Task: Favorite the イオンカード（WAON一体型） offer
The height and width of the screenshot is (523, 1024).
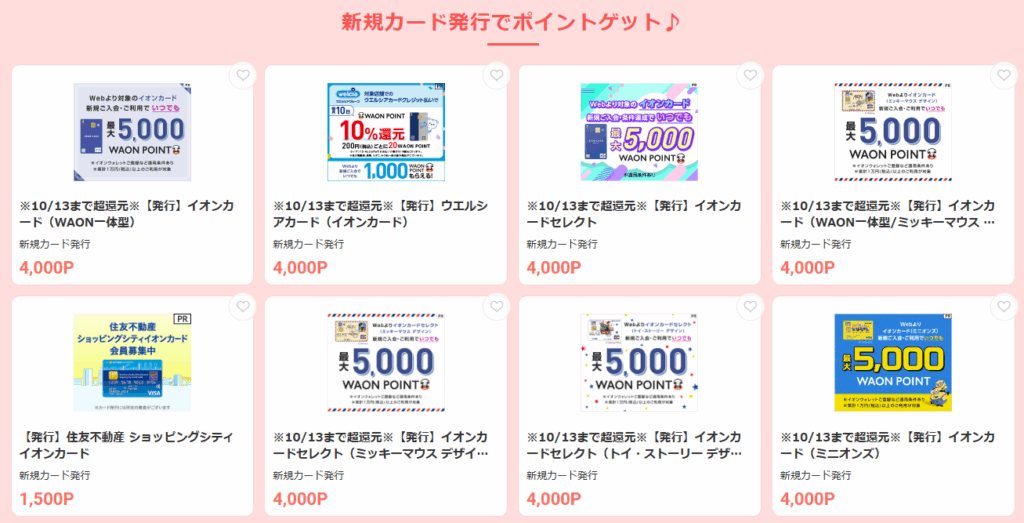Action: [242, 76]
